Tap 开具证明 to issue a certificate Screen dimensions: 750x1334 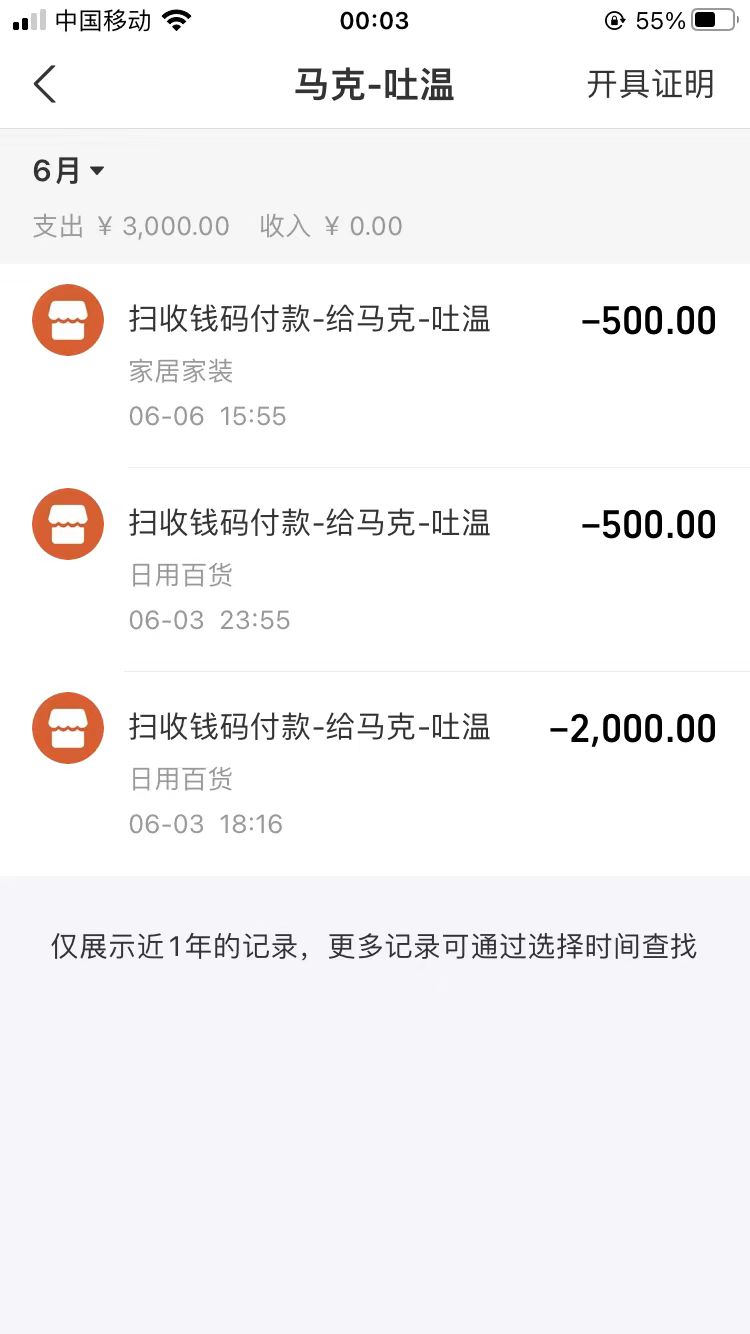point(650,85)
